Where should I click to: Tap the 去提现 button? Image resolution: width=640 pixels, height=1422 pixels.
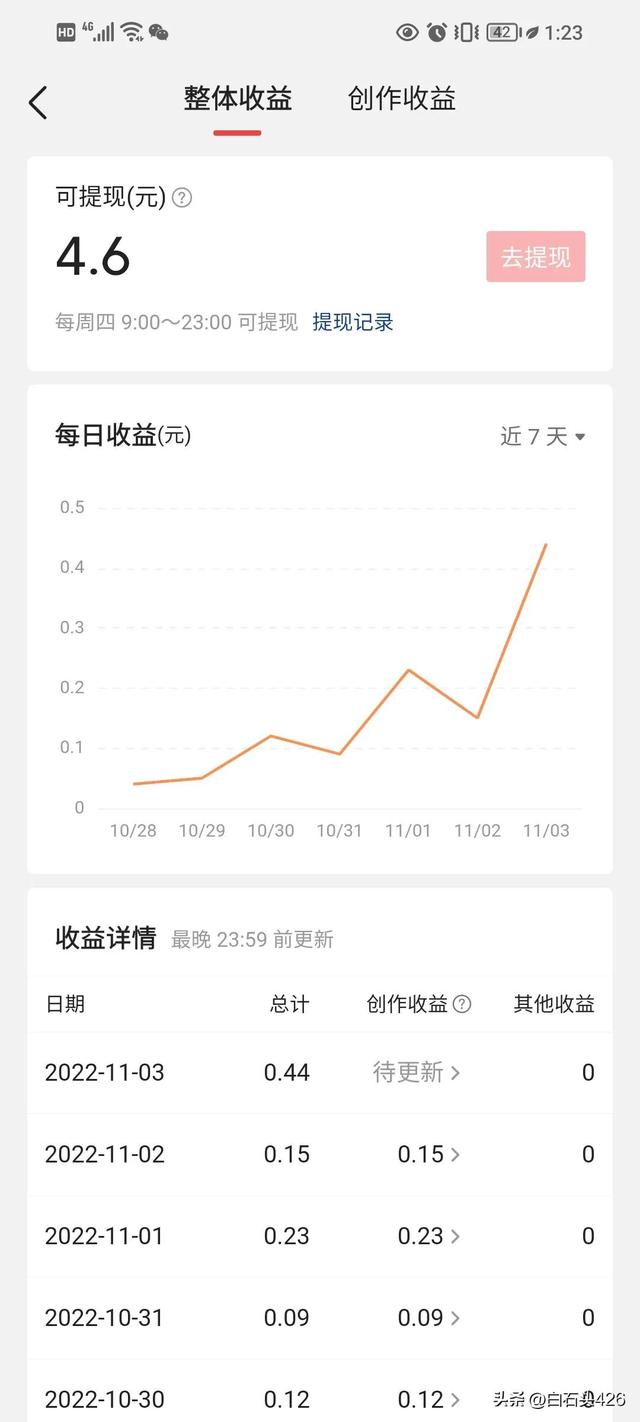tap(536, 257)
